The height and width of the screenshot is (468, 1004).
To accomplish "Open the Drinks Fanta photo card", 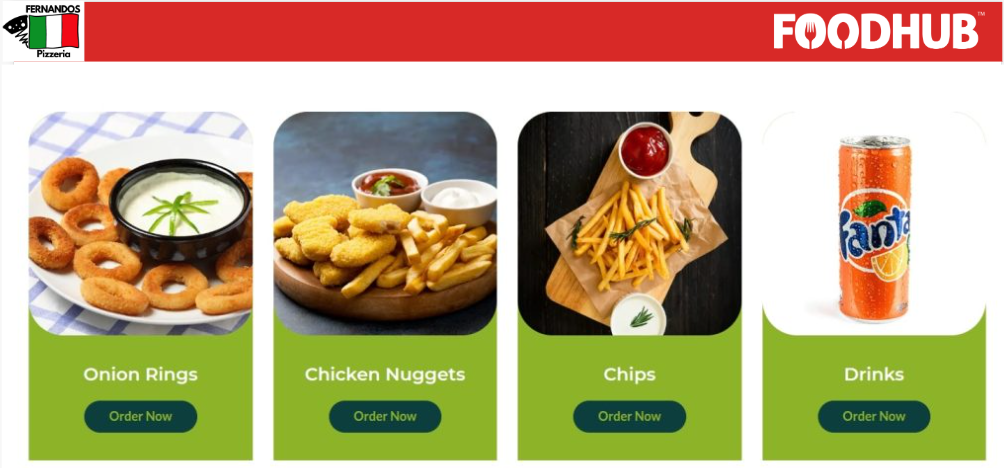I will click(x=873, y=223).
